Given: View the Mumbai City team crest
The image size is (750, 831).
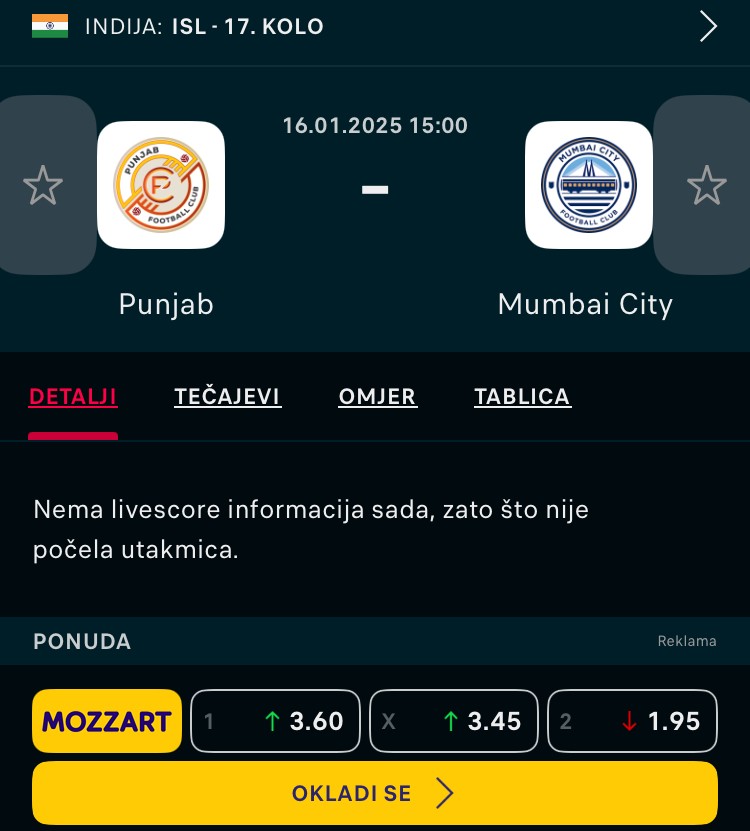Looking at the screenshot, I should 588,185.
